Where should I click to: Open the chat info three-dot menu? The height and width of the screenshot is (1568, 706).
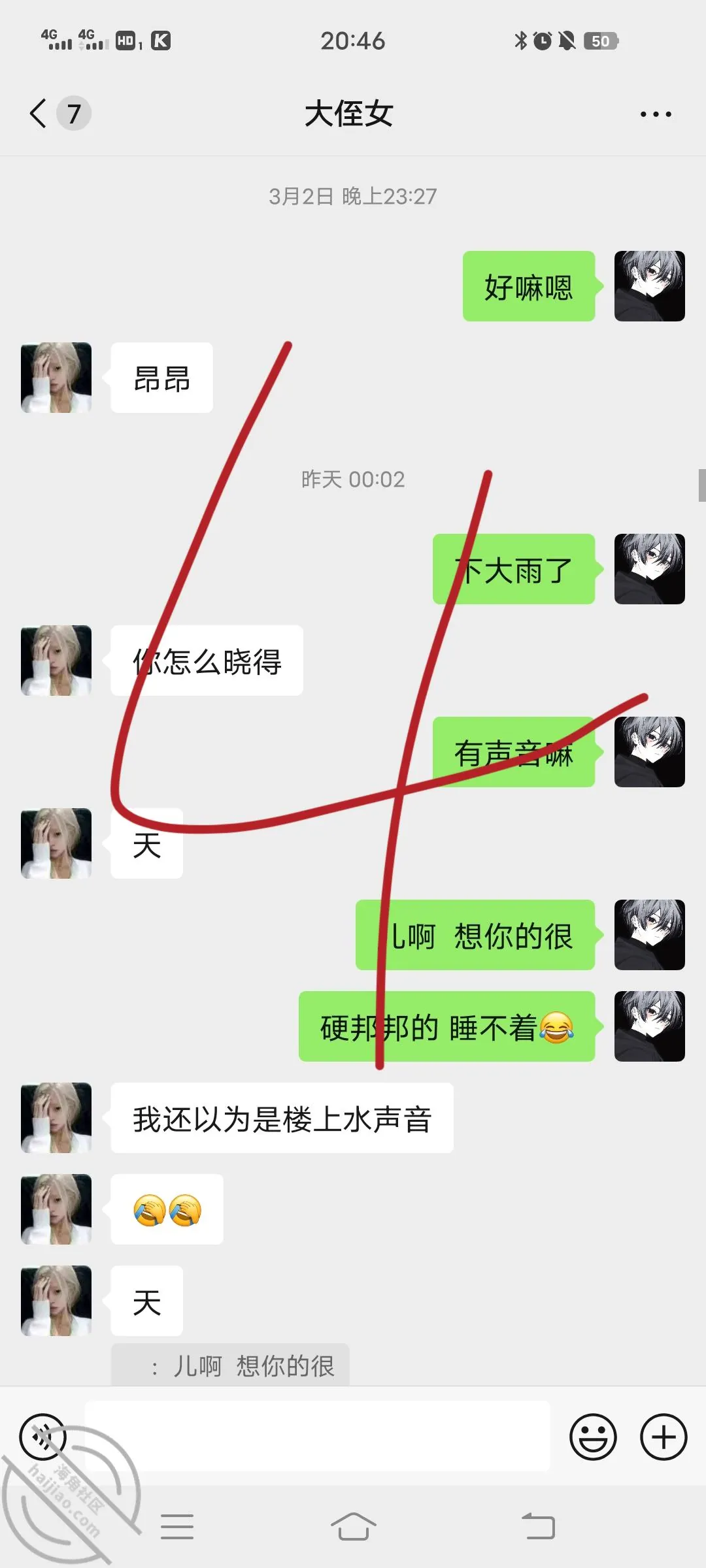click(x=656, y=114)
